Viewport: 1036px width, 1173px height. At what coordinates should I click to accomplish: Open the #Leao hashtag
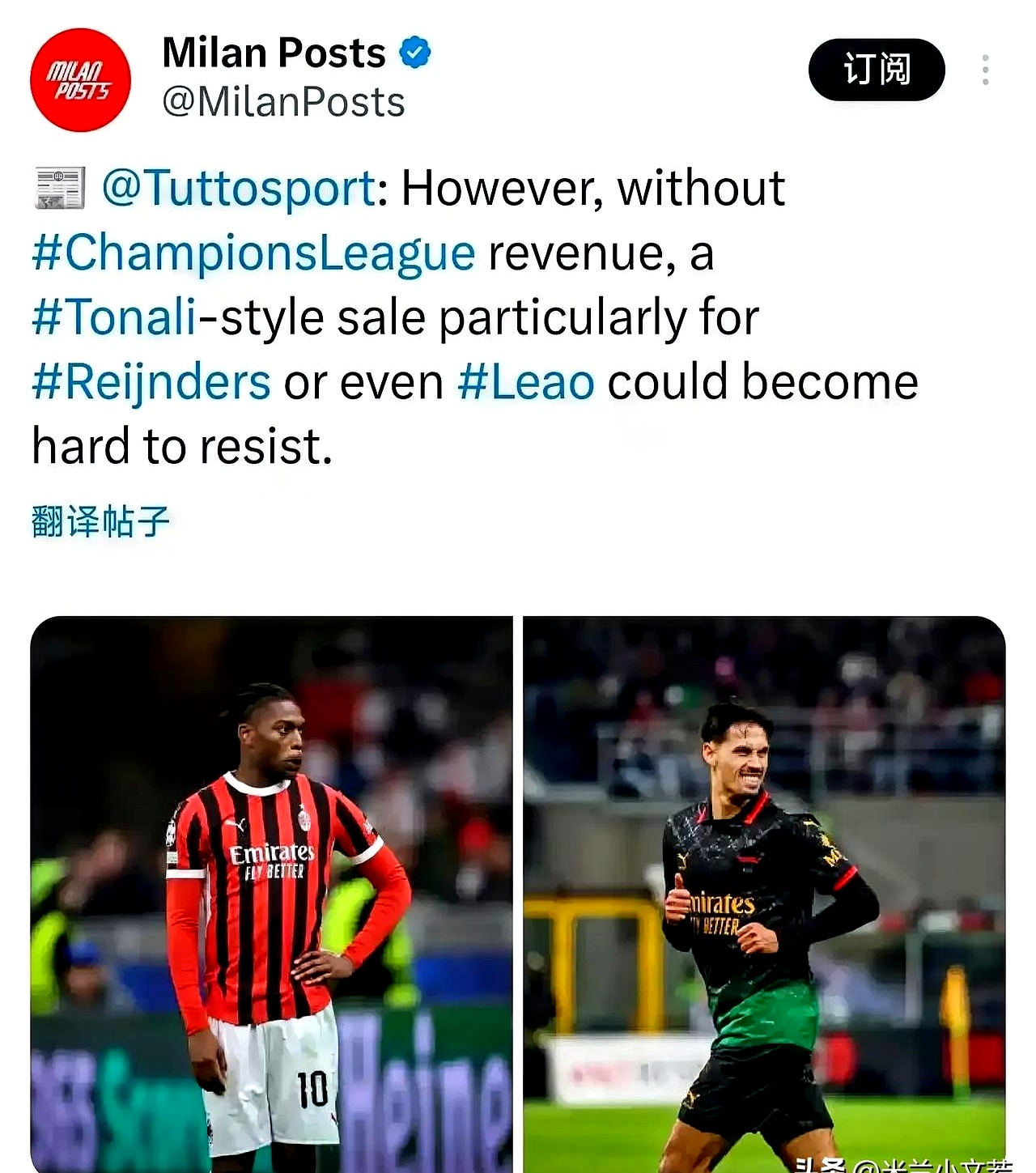526,381
